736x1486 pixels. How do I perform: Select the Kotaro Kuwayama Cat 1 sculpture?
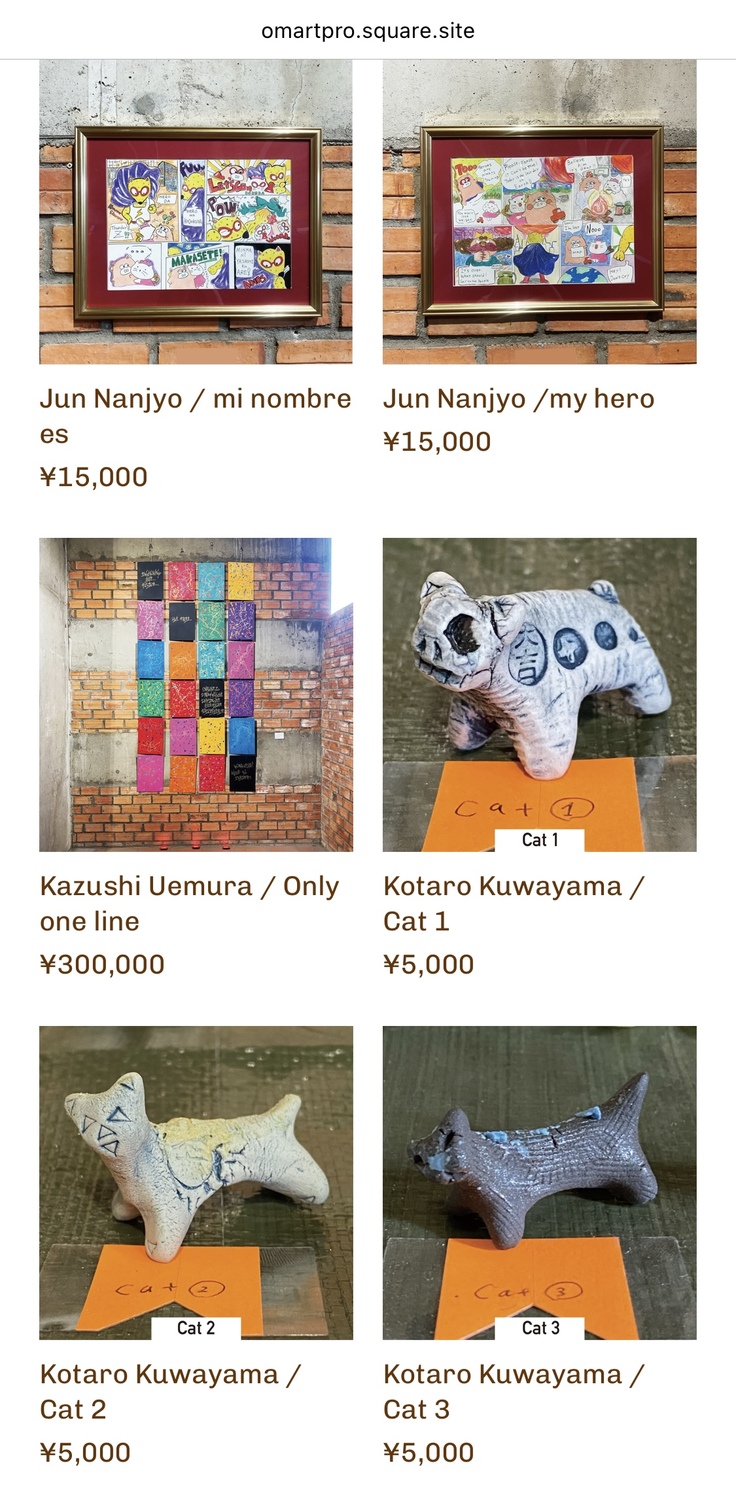click(x=539, y=694)
